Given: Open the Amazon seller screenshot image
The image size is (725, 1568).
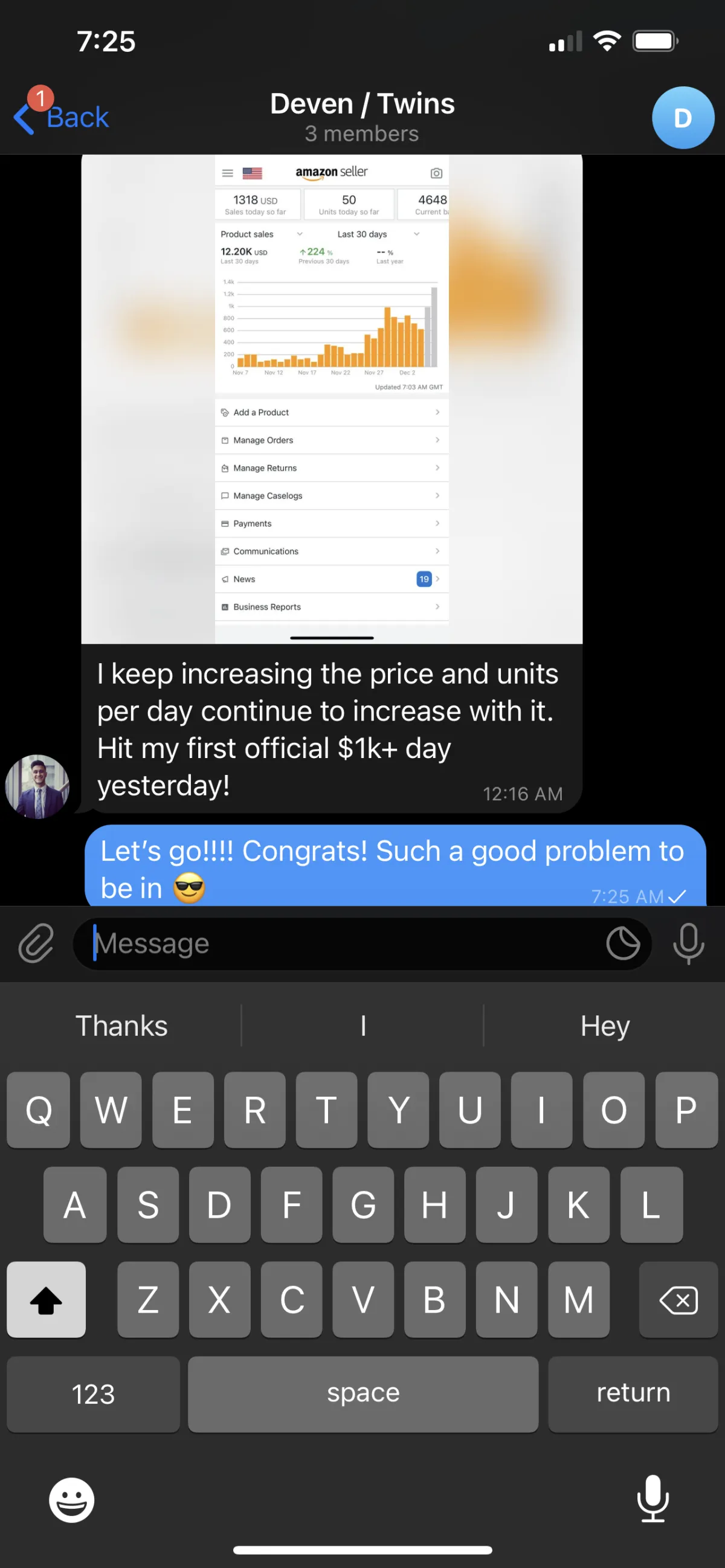Looking at the screenshot, I should pos(332,399).
